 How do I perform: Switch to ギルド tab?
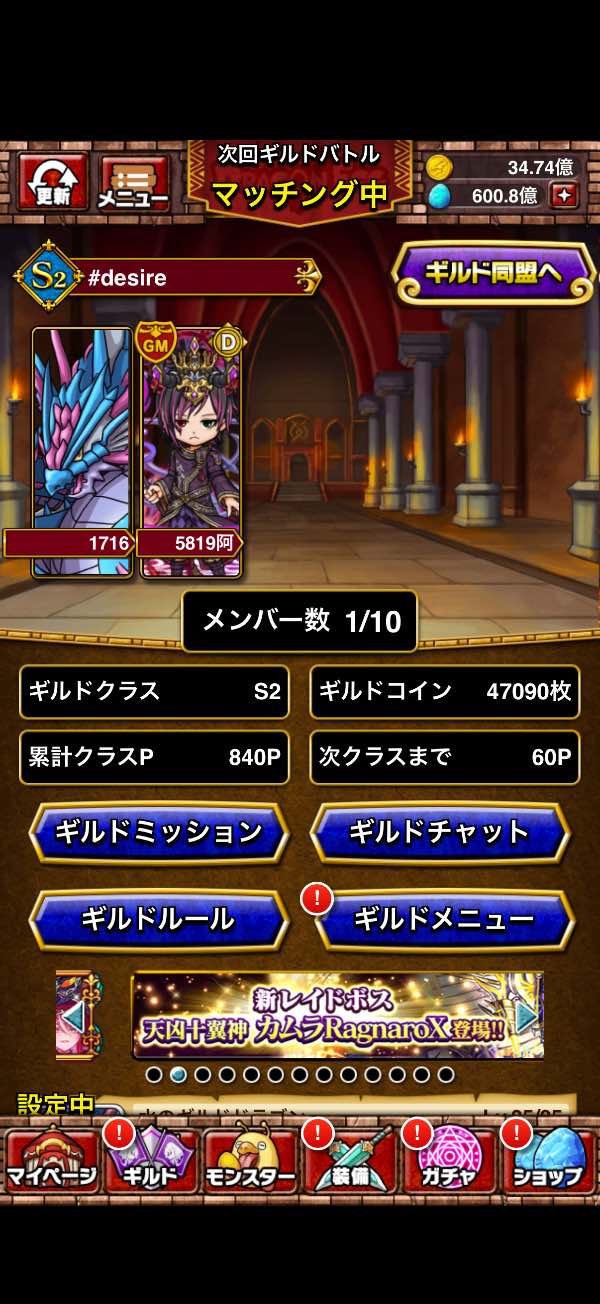[150, 1160]
